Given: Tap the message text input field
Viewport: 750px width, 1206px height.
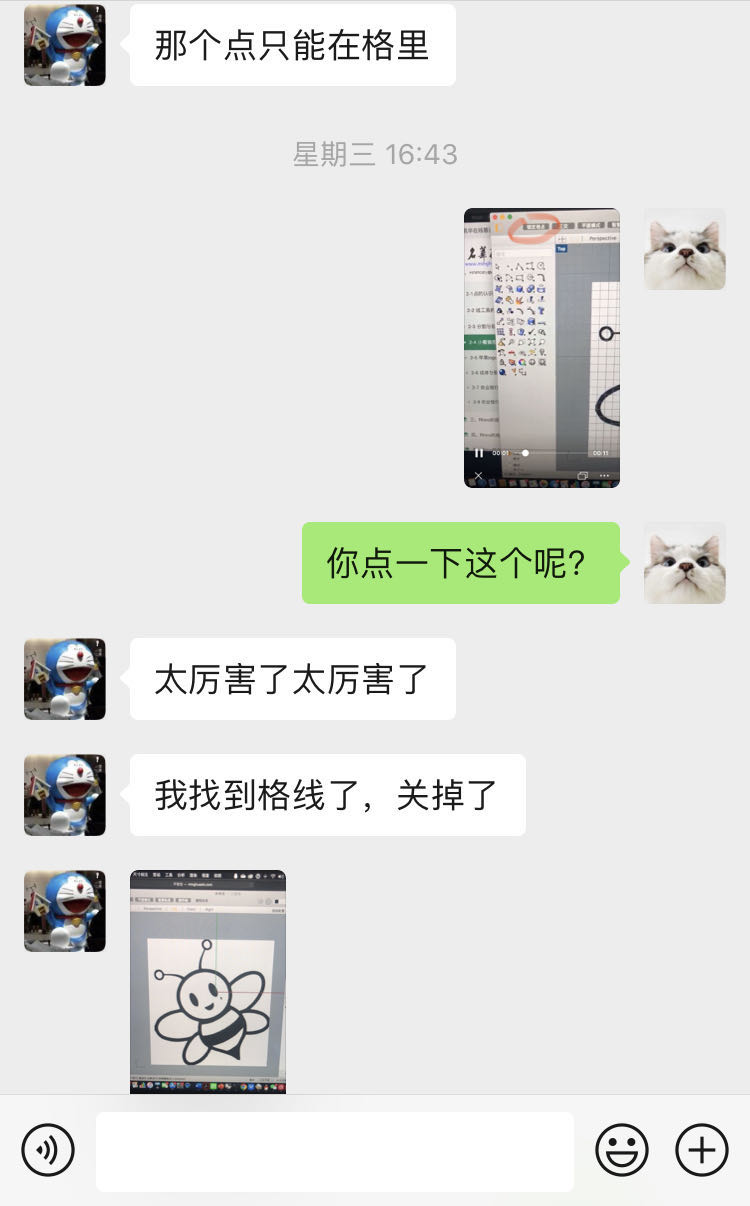Looking at the screenshot, I should click(335, 1151).
